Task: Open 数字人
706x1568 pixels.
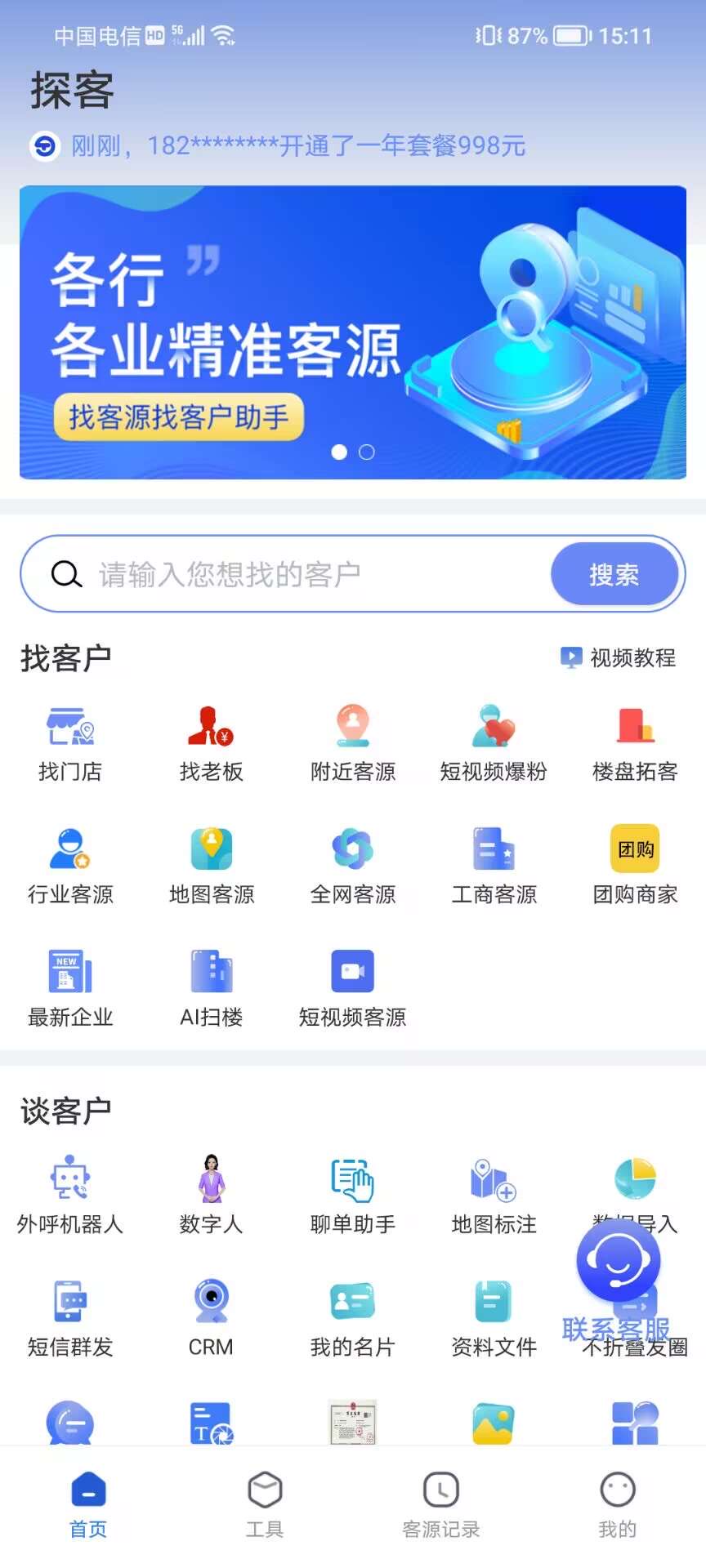Action: tap(211, 1194)
